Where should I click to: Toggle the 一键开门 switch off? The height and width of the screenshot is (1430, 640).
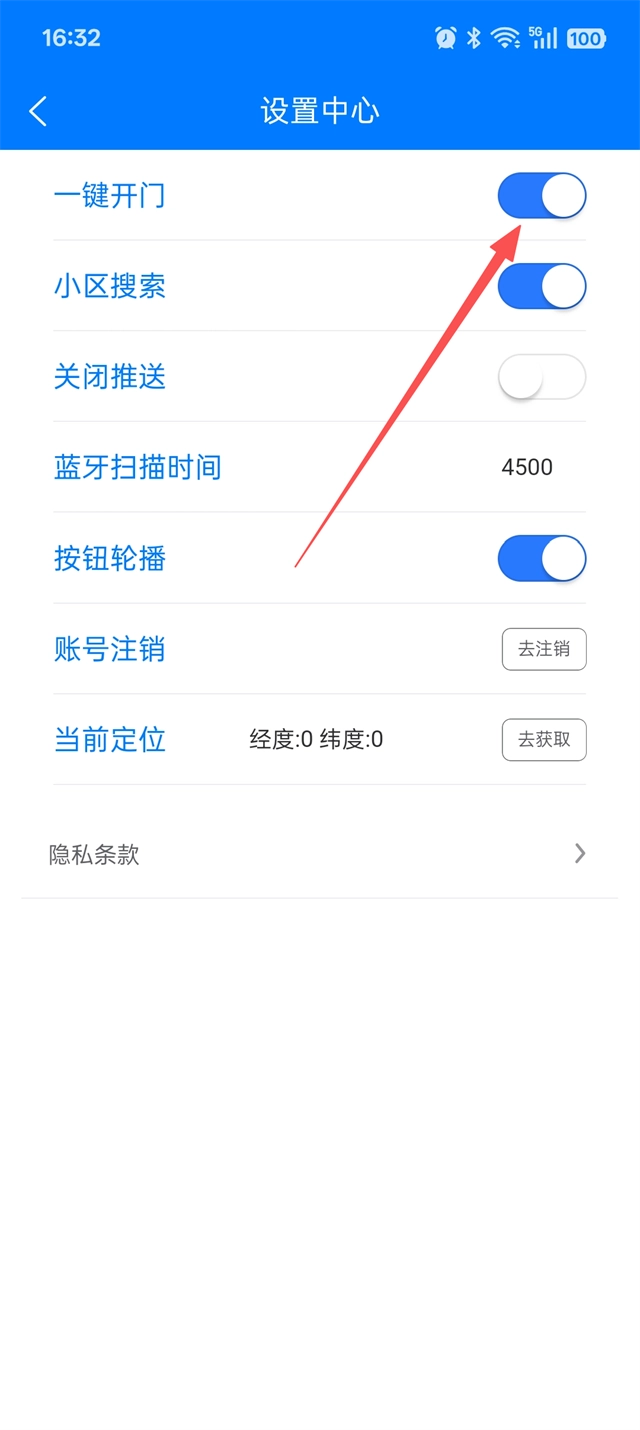pyautogui.click(x=541, y=196)
